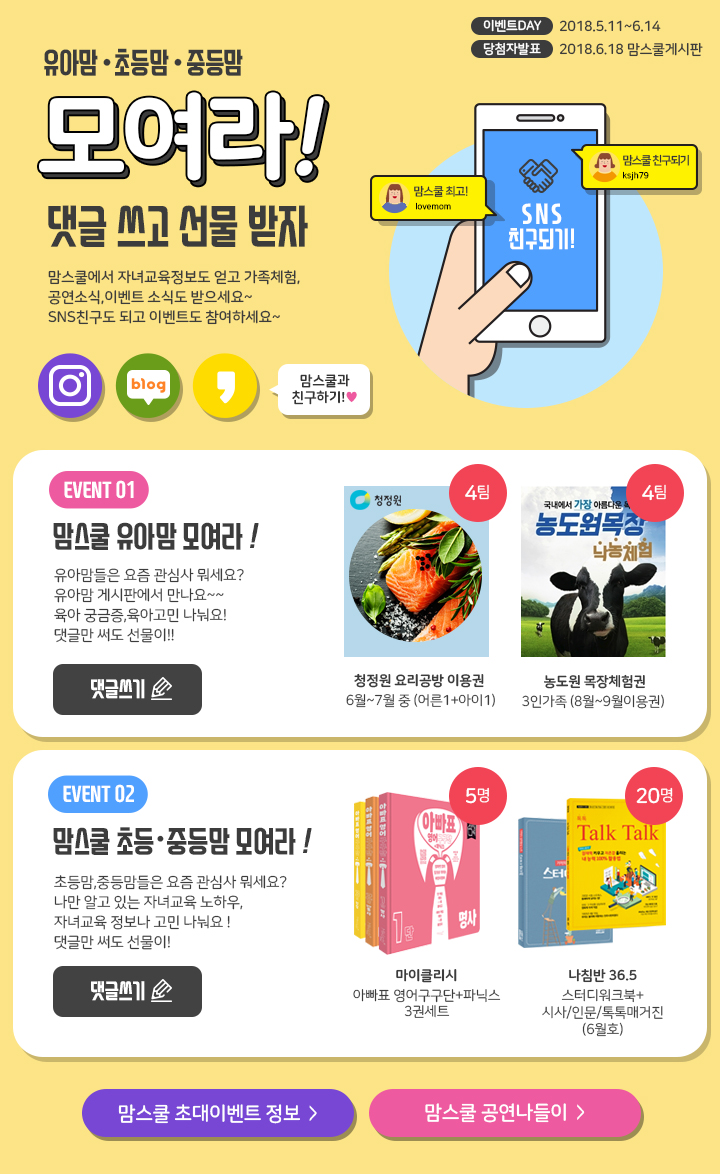Open the Momschool Instagram icon
Viewport: 720px width, 1174px height.
coord(70,386)
